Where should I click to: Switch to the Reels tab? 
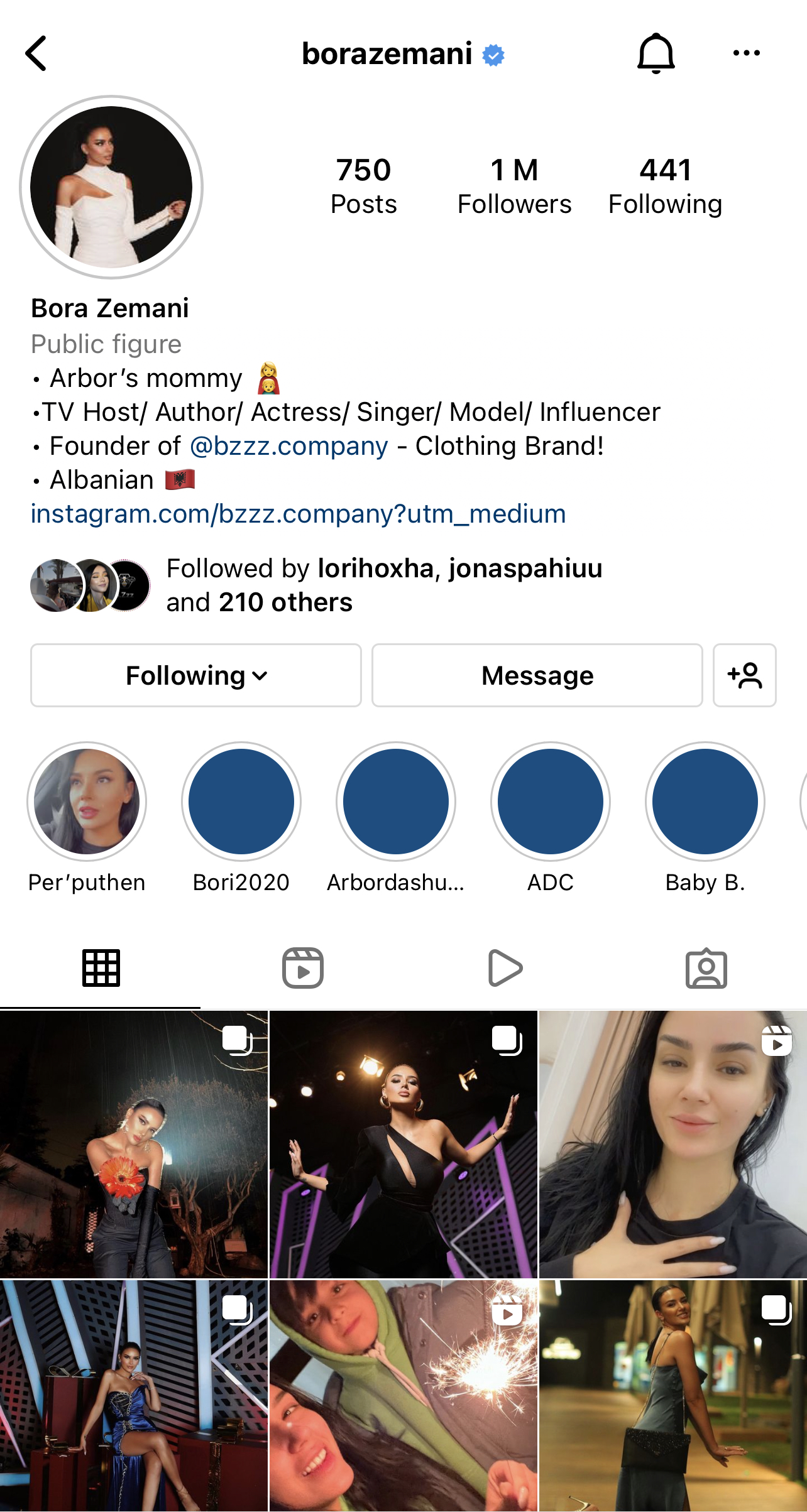coord(303,968)
